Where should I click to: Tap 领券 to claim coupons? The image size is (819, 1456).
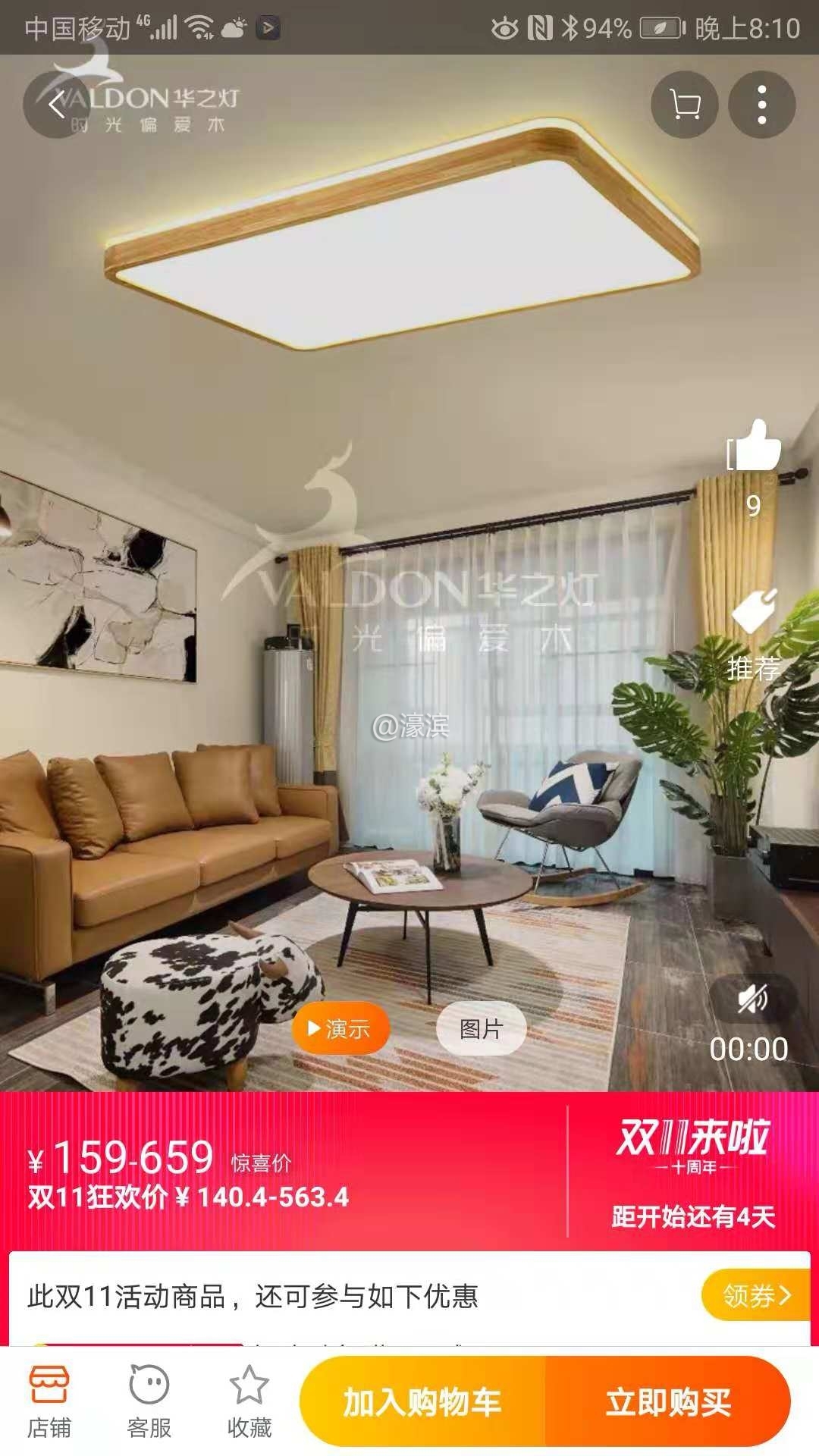click(x=755, y=1296)
